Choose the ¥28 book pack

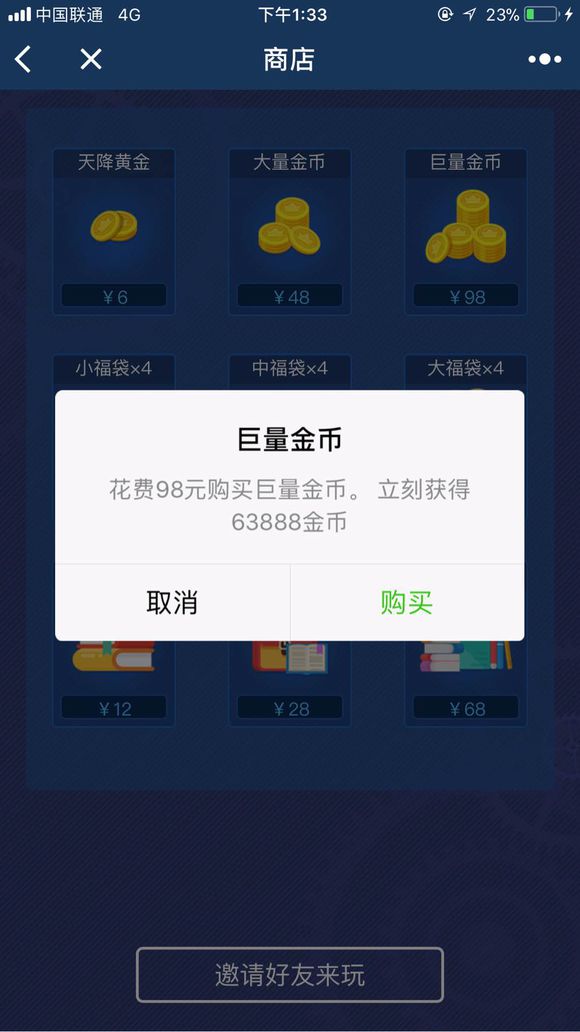point(290,683)
